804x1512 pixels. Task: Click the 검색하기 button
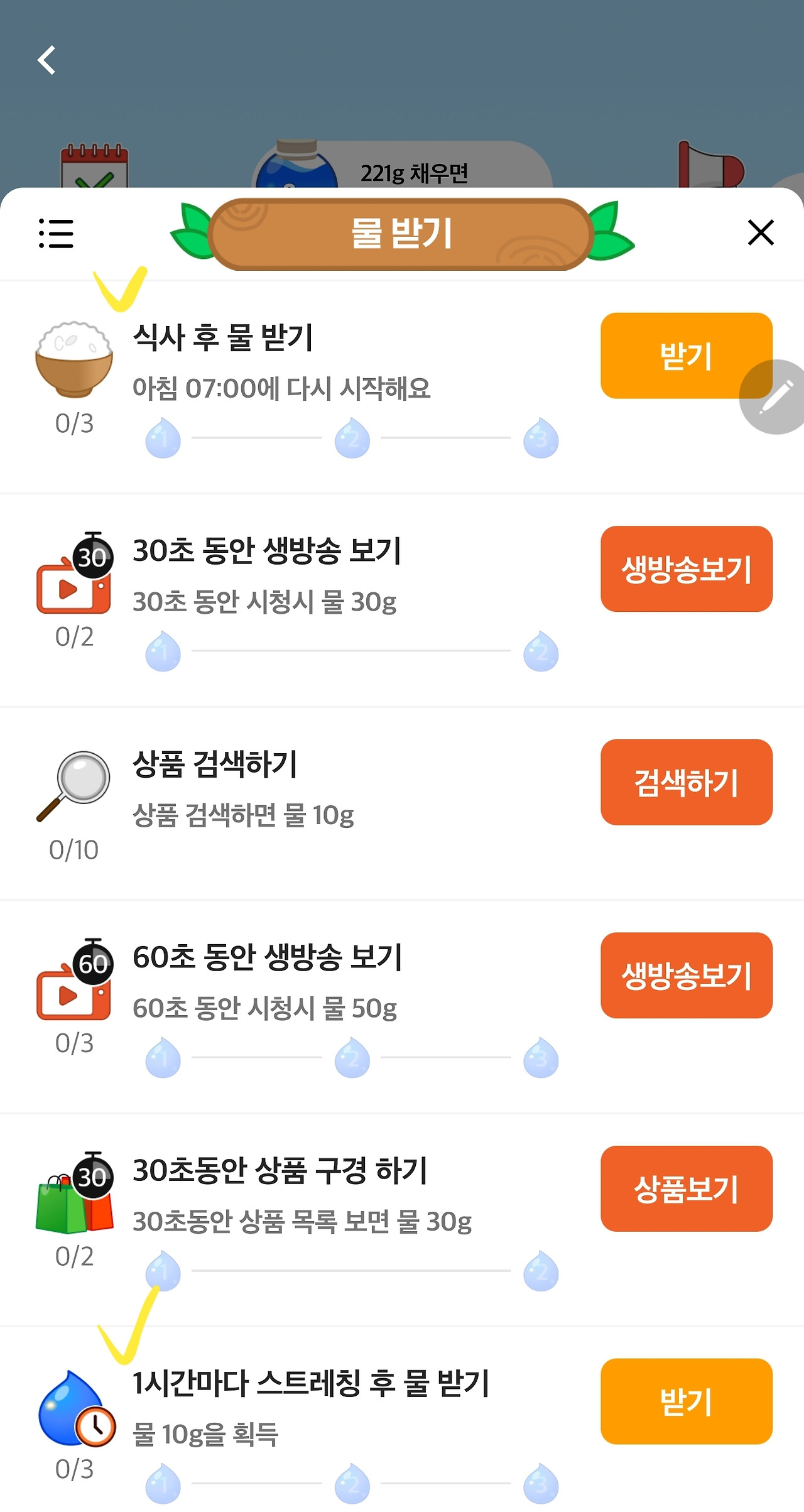686,783
